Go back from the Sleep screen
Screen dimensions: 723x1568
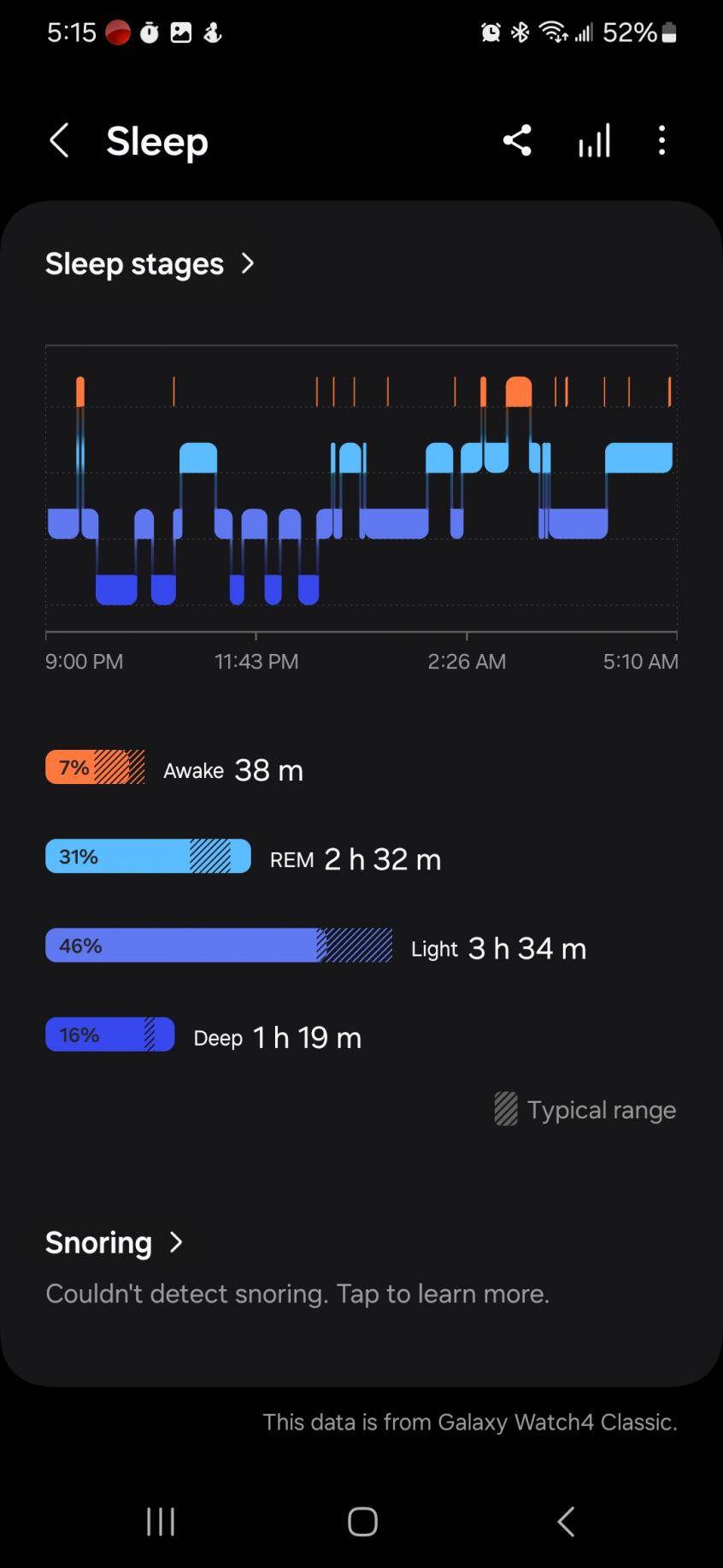click(x=59, y=141)
